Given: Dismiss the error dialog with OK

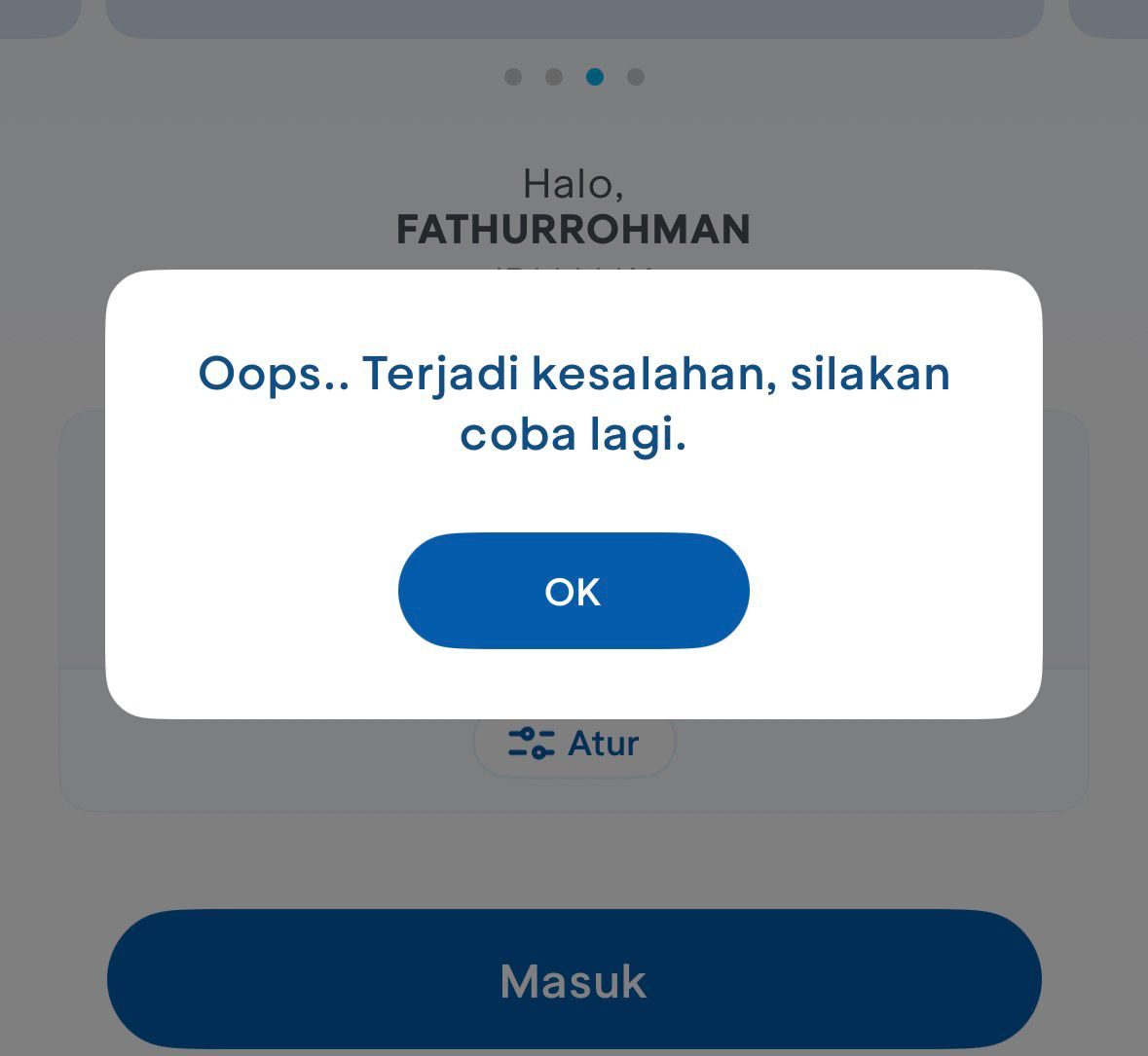Looking at the screenshot, I should (x=574, y=591).
